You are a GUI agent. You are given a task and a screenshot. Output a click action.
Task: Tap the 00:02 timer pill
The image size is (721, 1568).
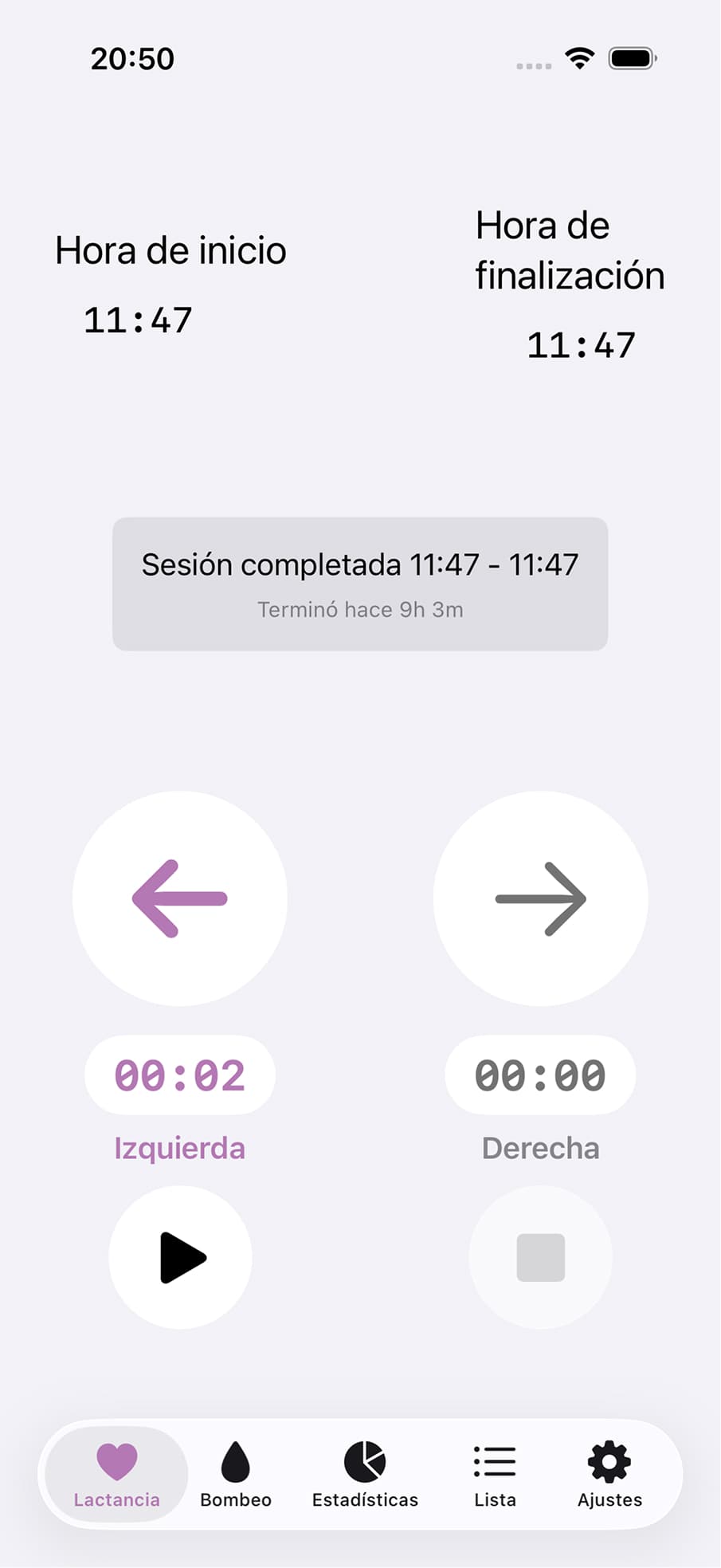coord(179,1075)
